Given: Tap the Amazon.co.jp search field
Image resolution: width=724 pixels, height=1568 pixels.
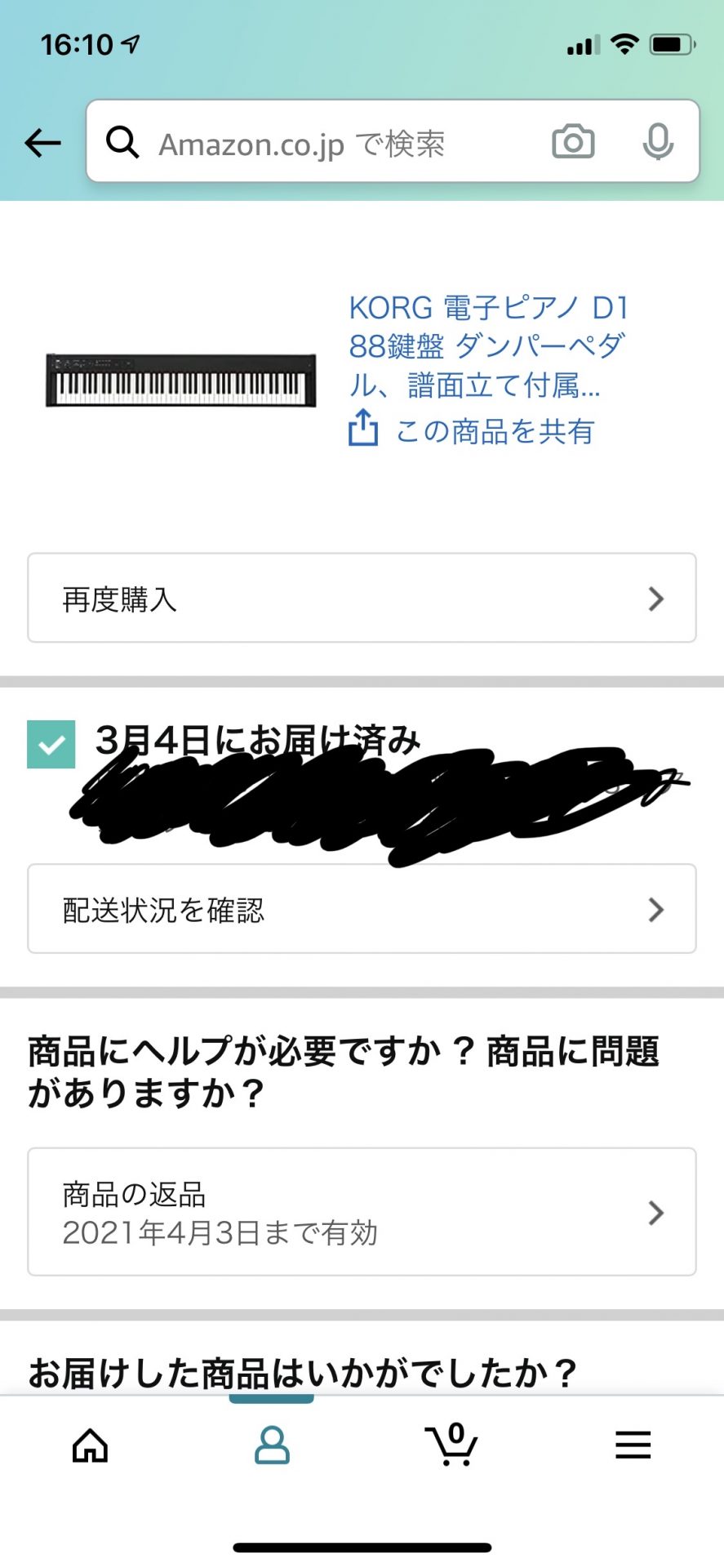Looking at the screenshot, I should click(326, 143).
